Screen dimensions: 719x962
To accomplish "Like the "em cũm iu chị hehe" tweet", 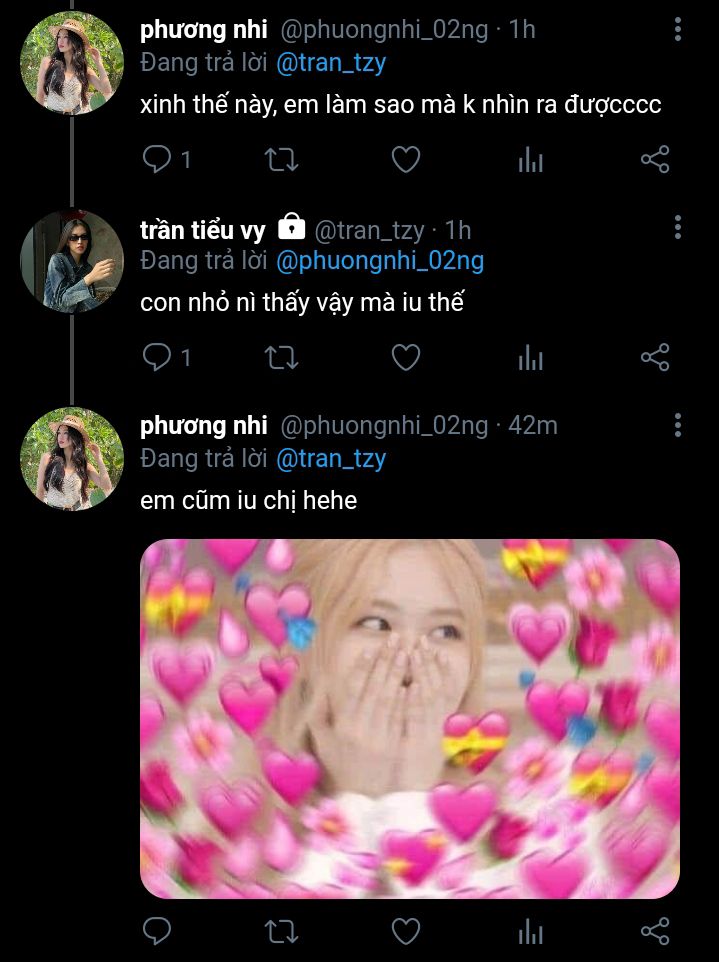I will [405, 932].
